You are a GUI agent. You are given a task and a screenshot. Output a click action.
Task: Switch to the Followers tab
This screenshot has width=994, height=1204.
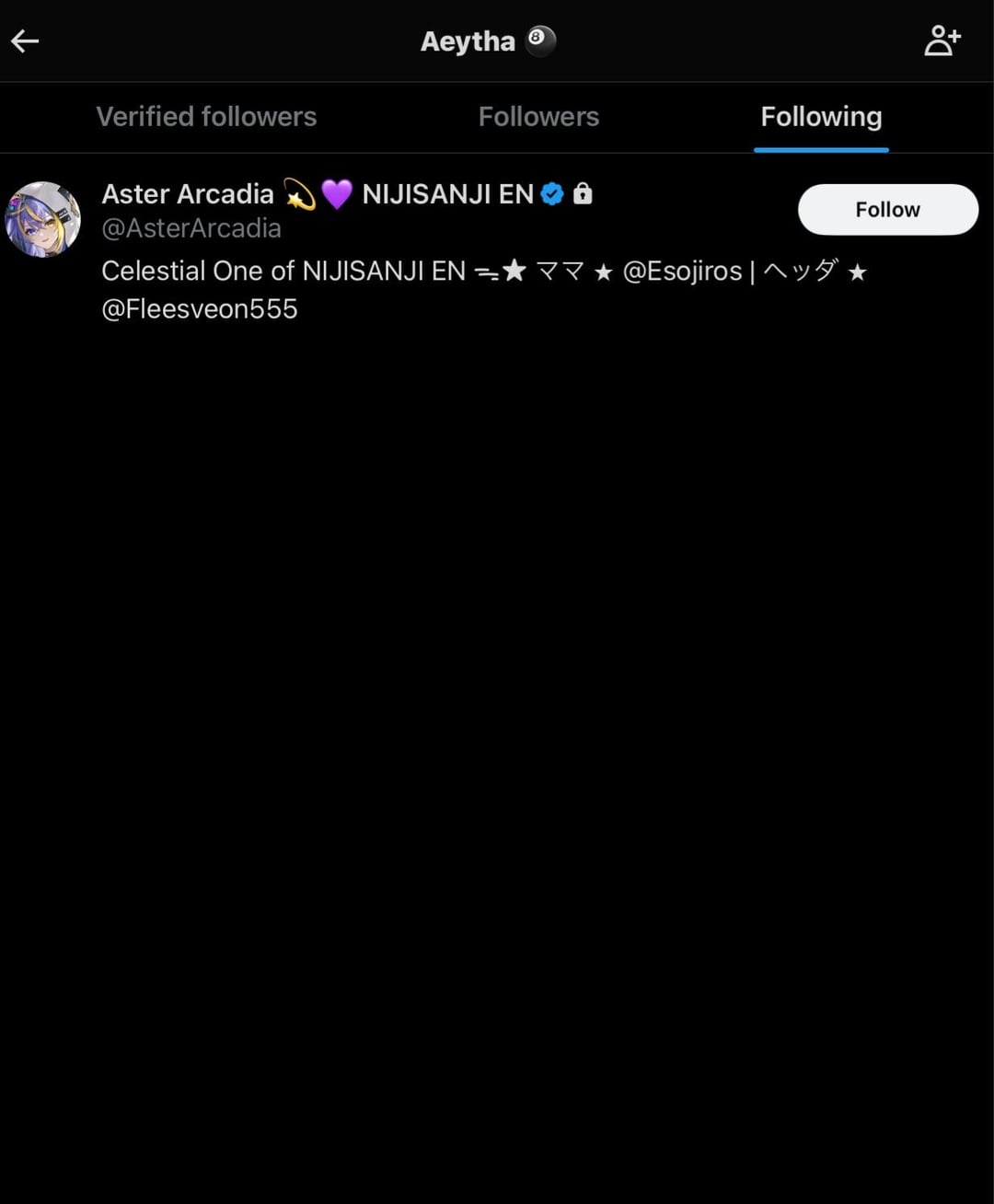coord(538,117)
